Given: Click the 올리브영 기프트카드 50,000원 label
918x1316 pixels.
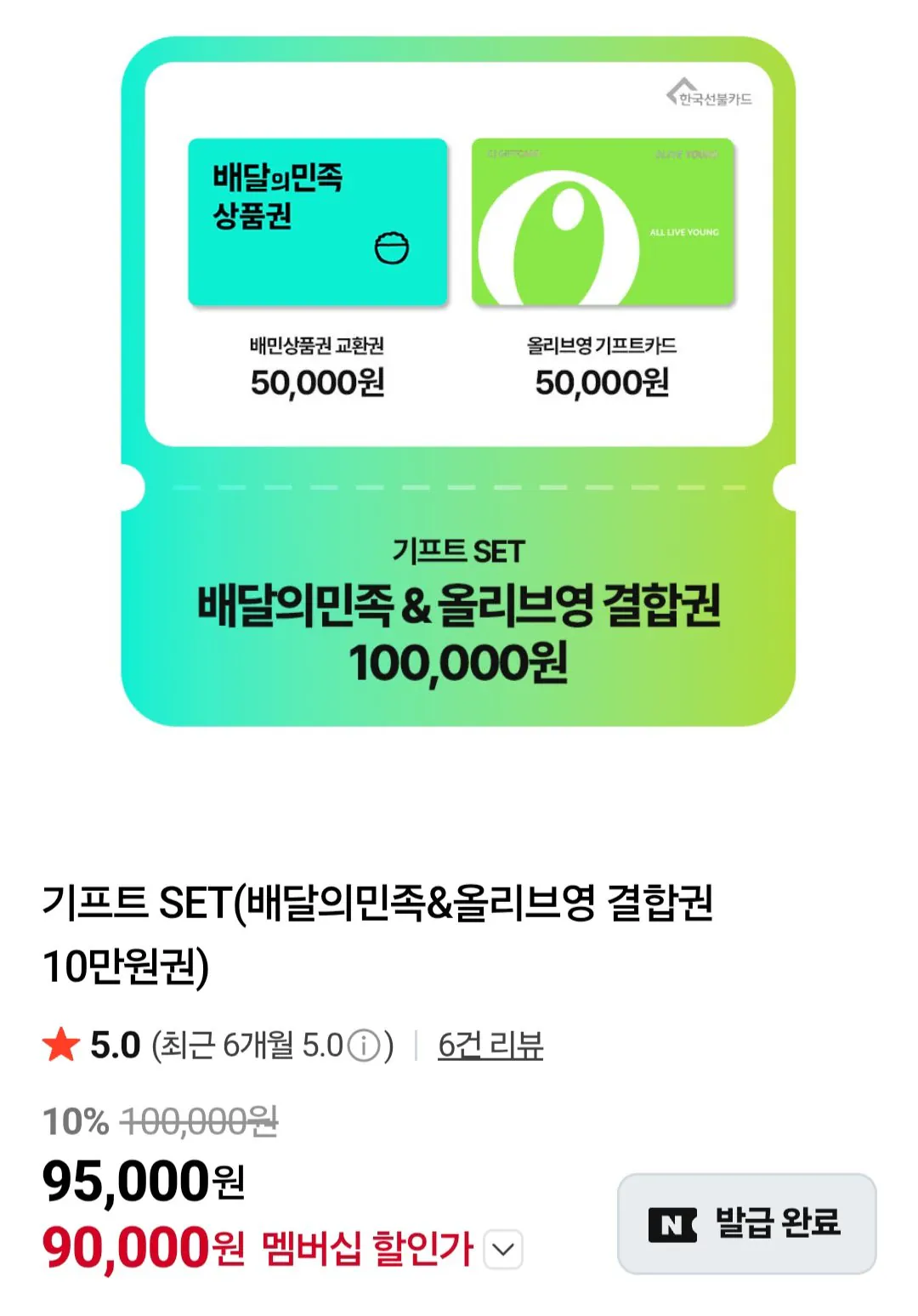Looking at the screenshot, I should 598,366.
